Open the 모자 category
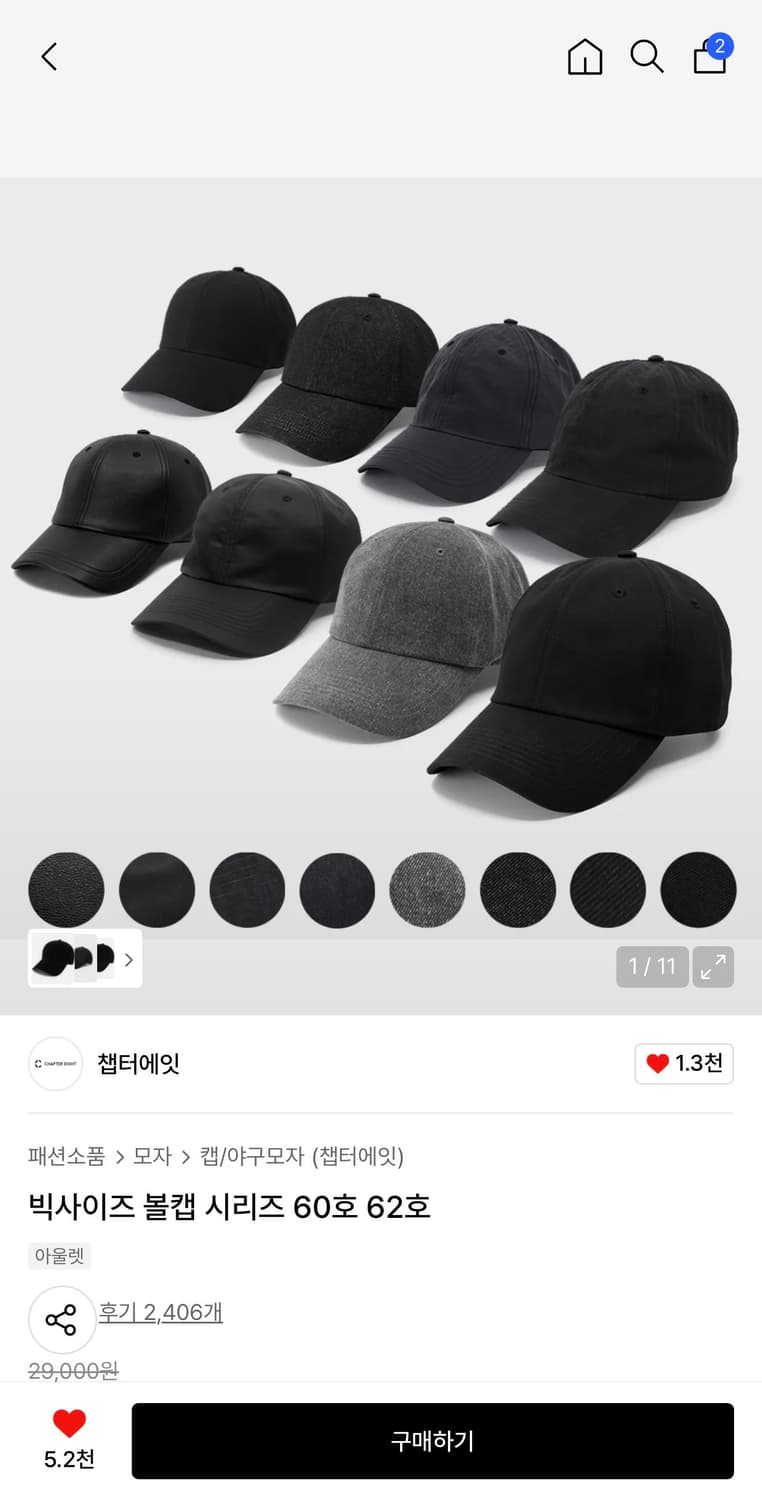This screenshot has width=762, height=1500. (153, 1157)
